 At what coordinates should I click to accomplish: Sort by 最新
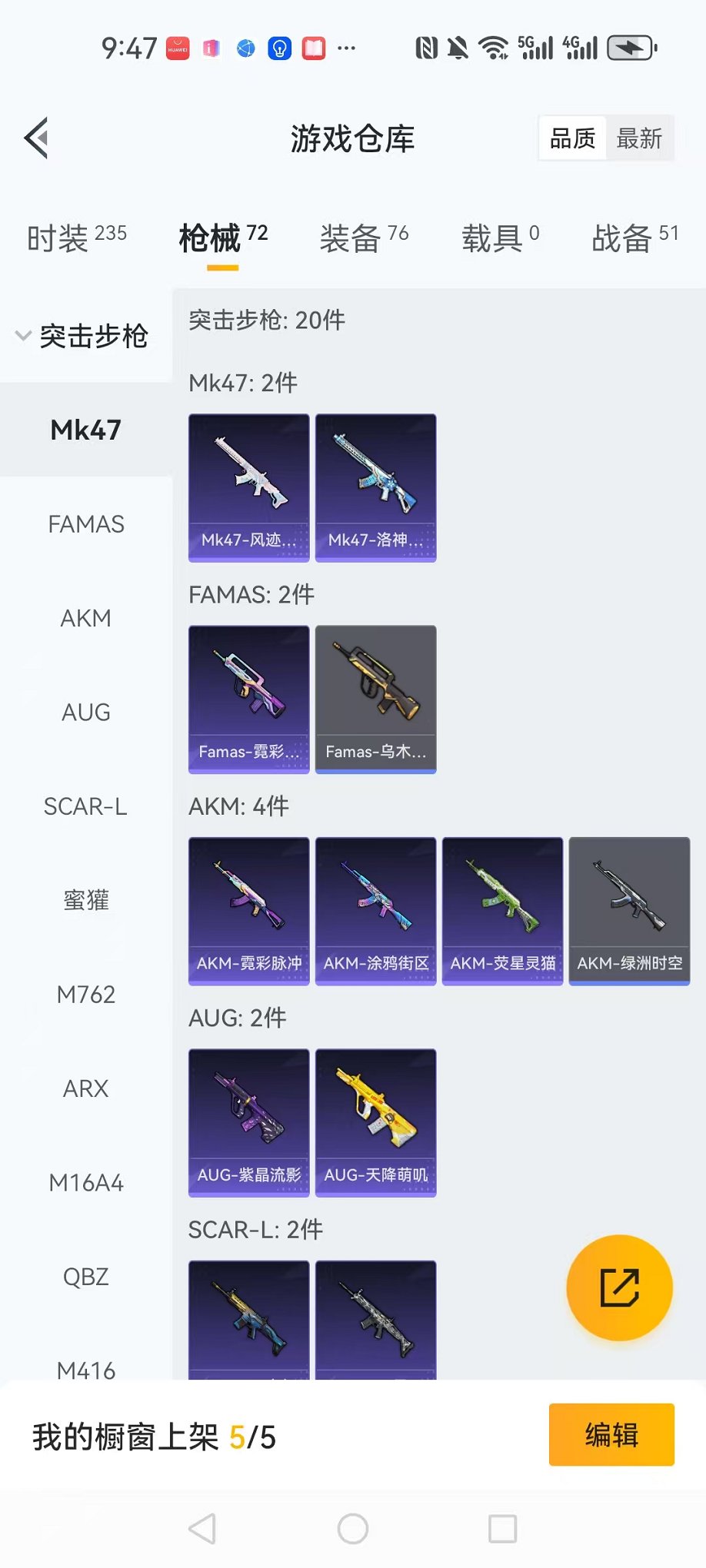(x=639, y=139)
